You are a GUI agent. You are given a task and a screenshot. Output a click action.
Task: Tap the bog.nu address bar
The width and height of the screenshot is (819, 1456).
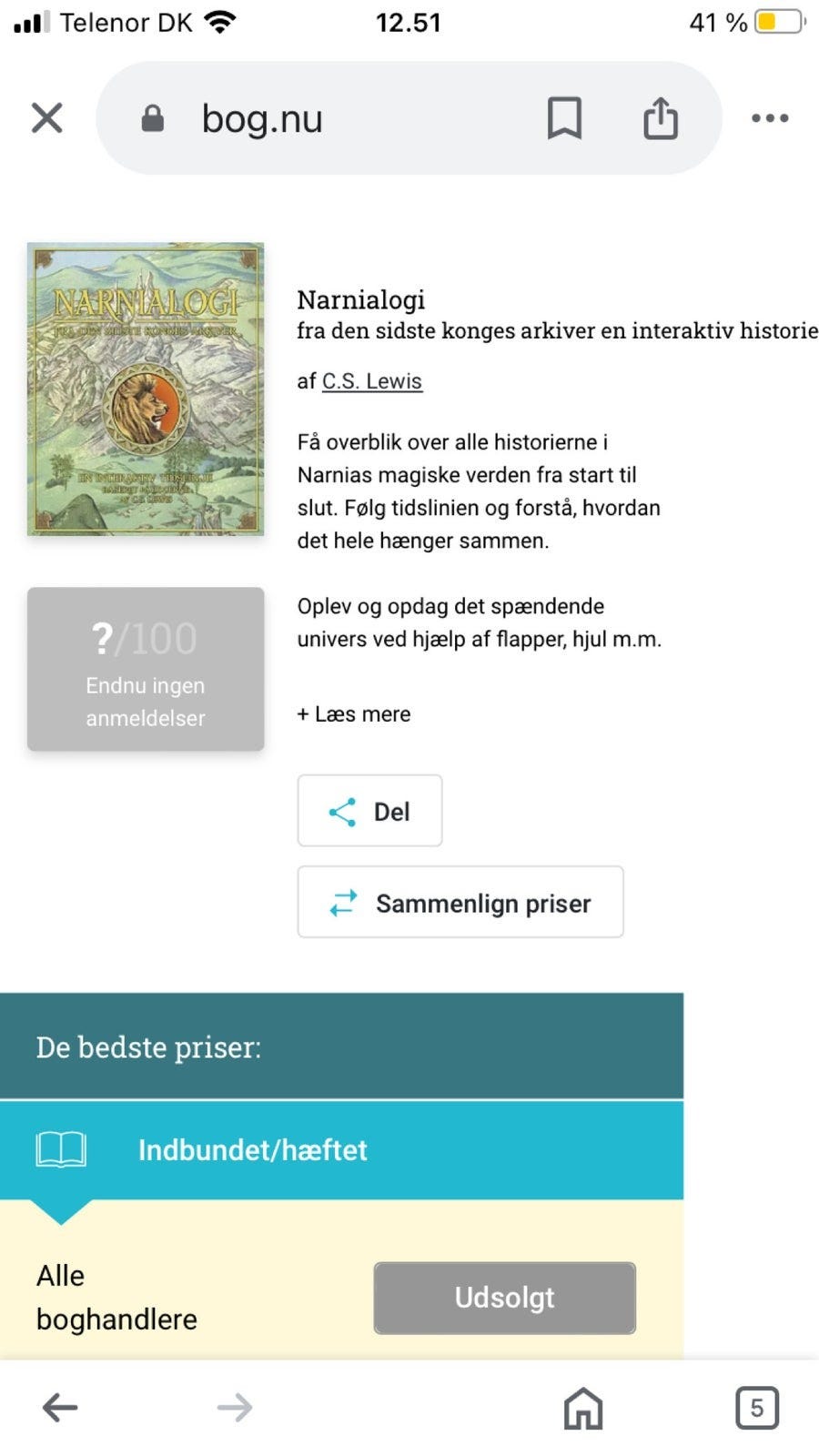coord(262,117)
